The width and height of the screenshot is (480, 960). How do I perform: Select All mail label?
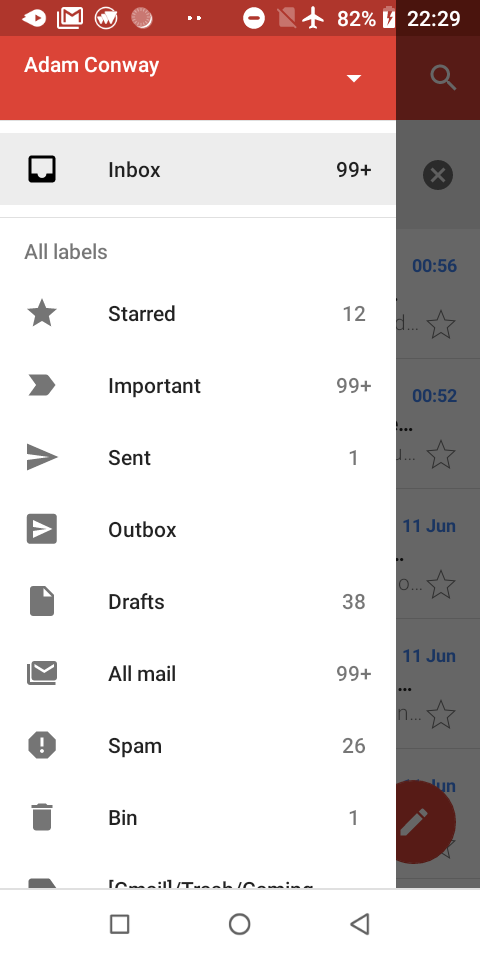[198, 674]
